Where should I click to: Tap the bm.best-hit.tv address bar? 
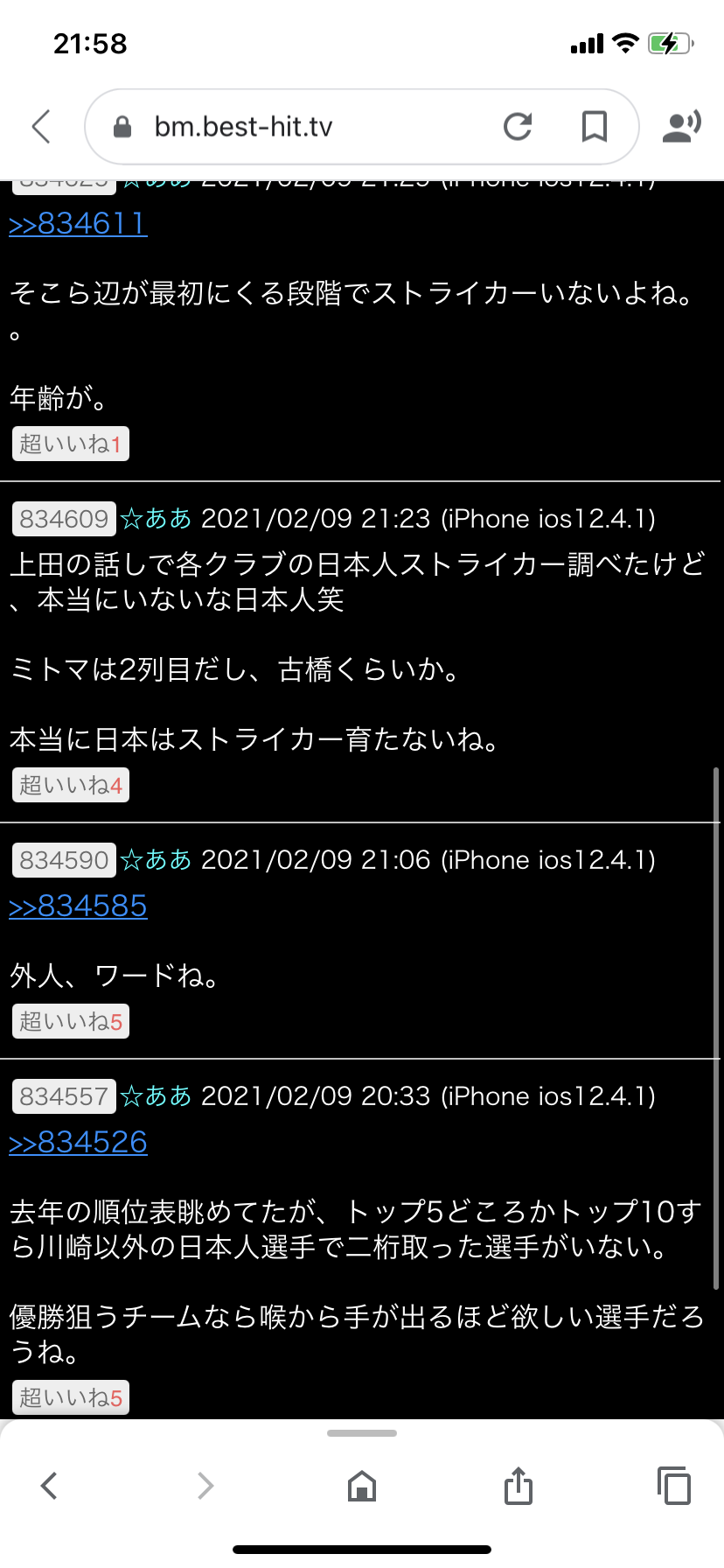[x=297, y=127]
